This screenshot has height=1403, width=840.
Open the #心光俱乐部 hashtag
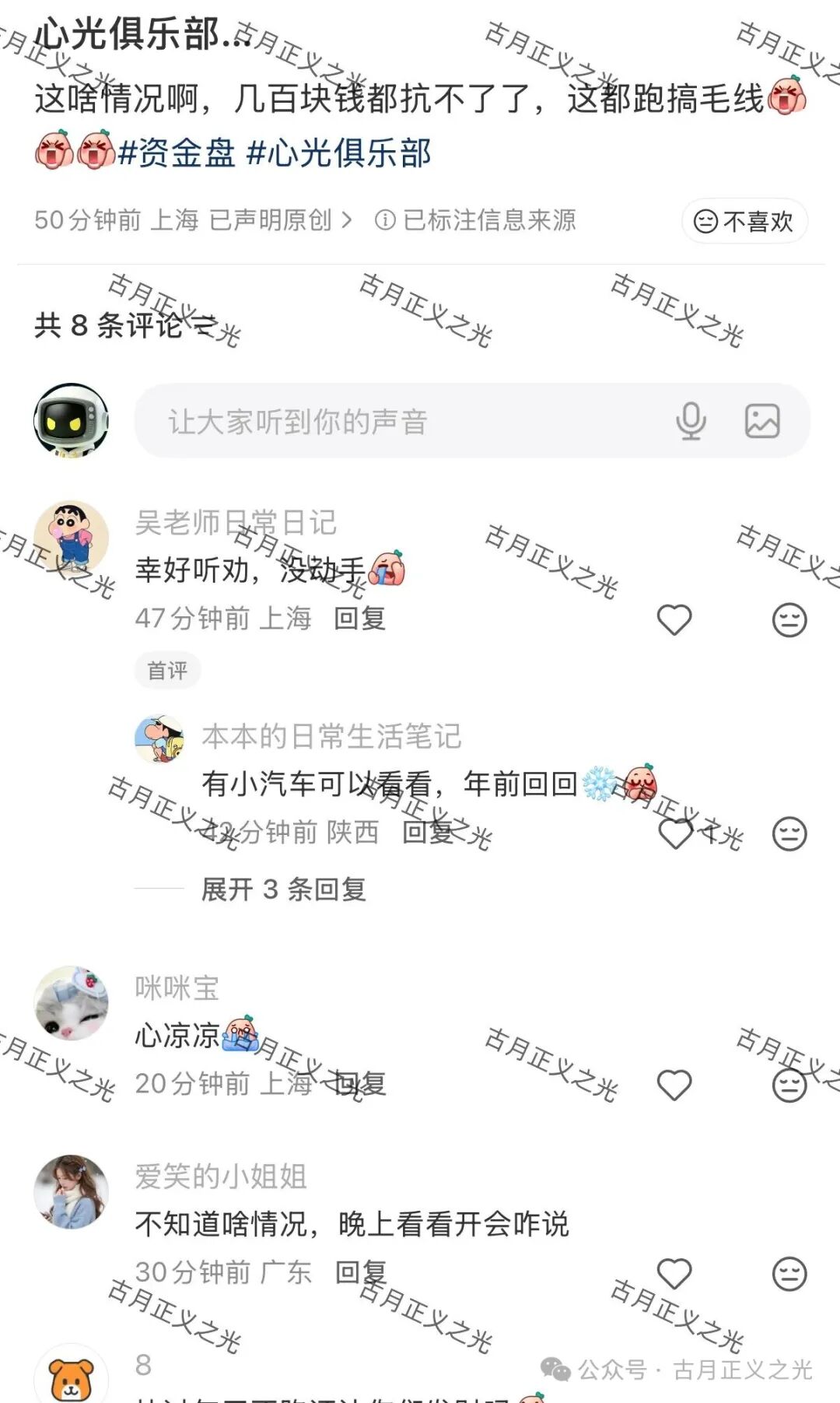(x=338, y=153)
